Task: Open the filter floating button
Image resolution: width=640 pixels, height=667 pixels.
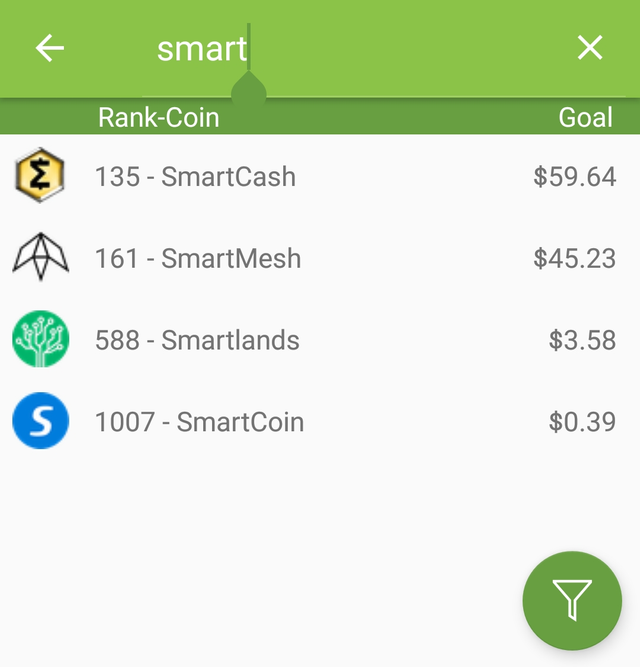Action: click(572, 600)
